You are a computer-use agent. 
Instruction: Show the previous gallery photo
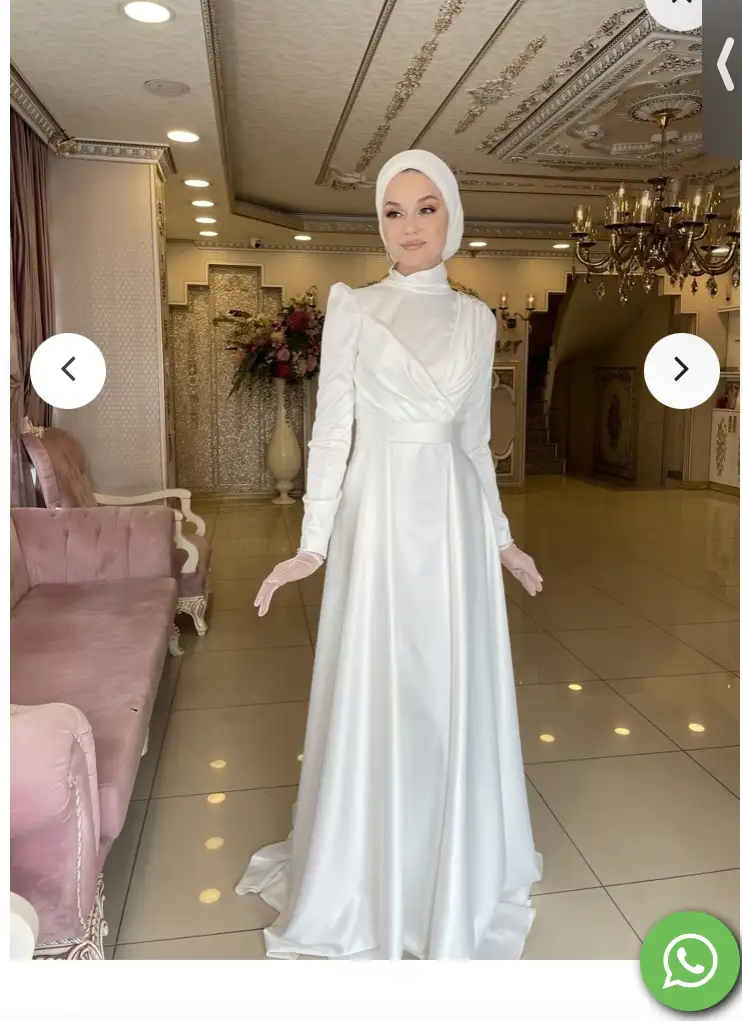pyautogui.click(x=68, y=371)
